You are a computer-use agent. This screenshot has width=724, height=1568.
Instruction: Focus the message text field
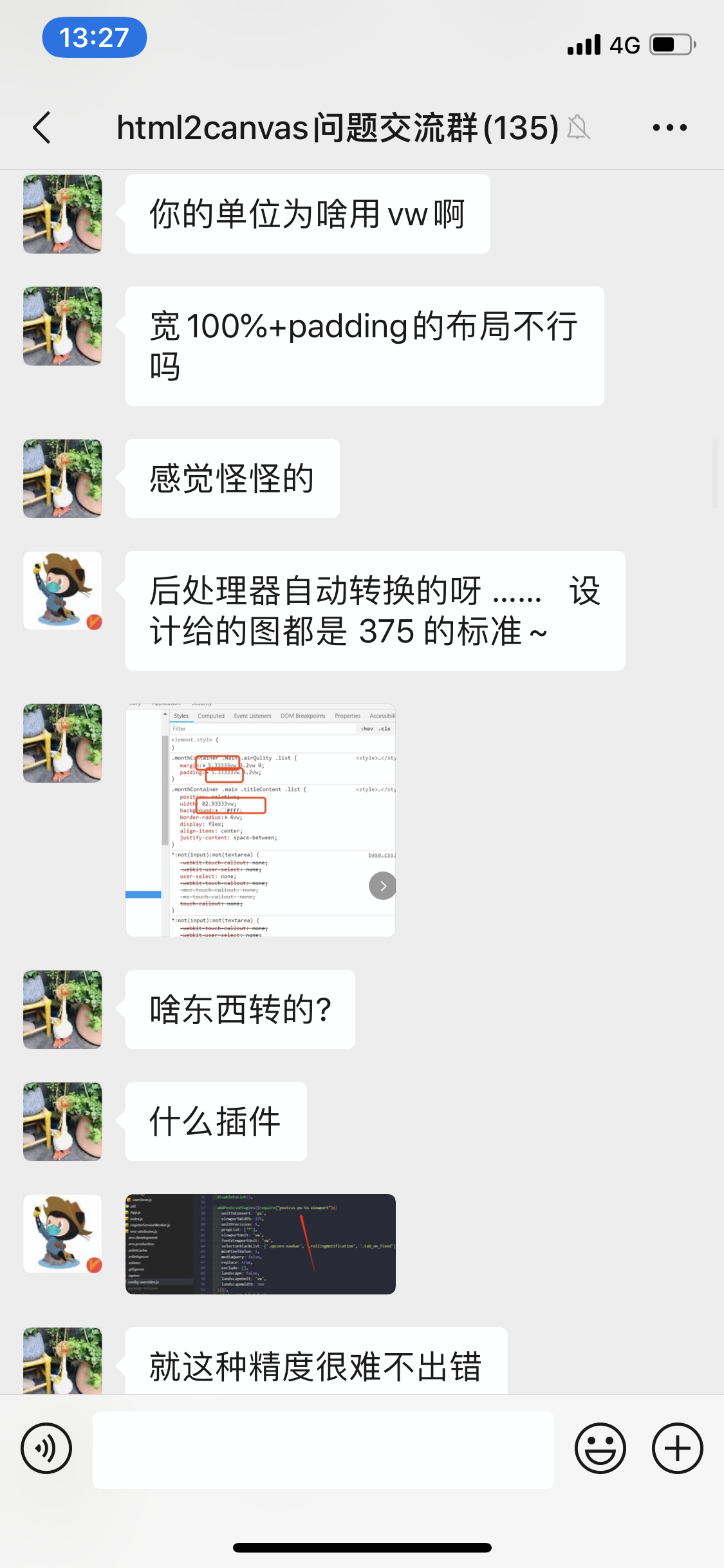coord(323,1450)
